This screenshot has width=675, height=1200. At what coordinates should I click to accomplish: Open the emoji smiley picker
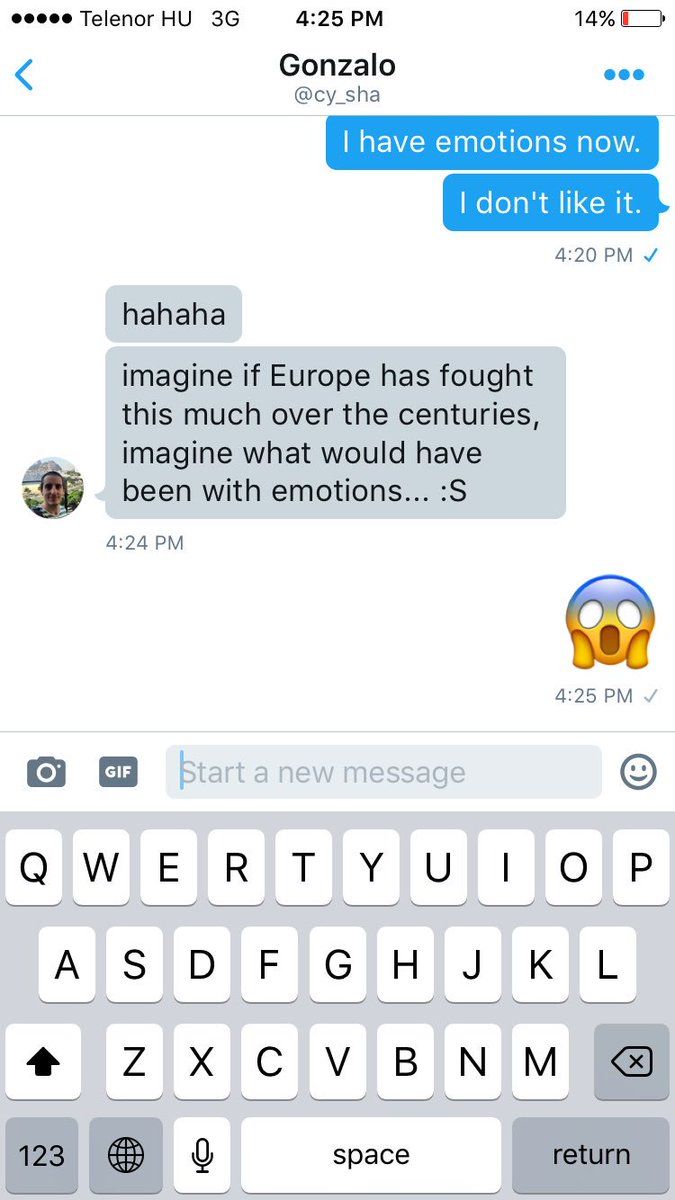click(638, 772)
